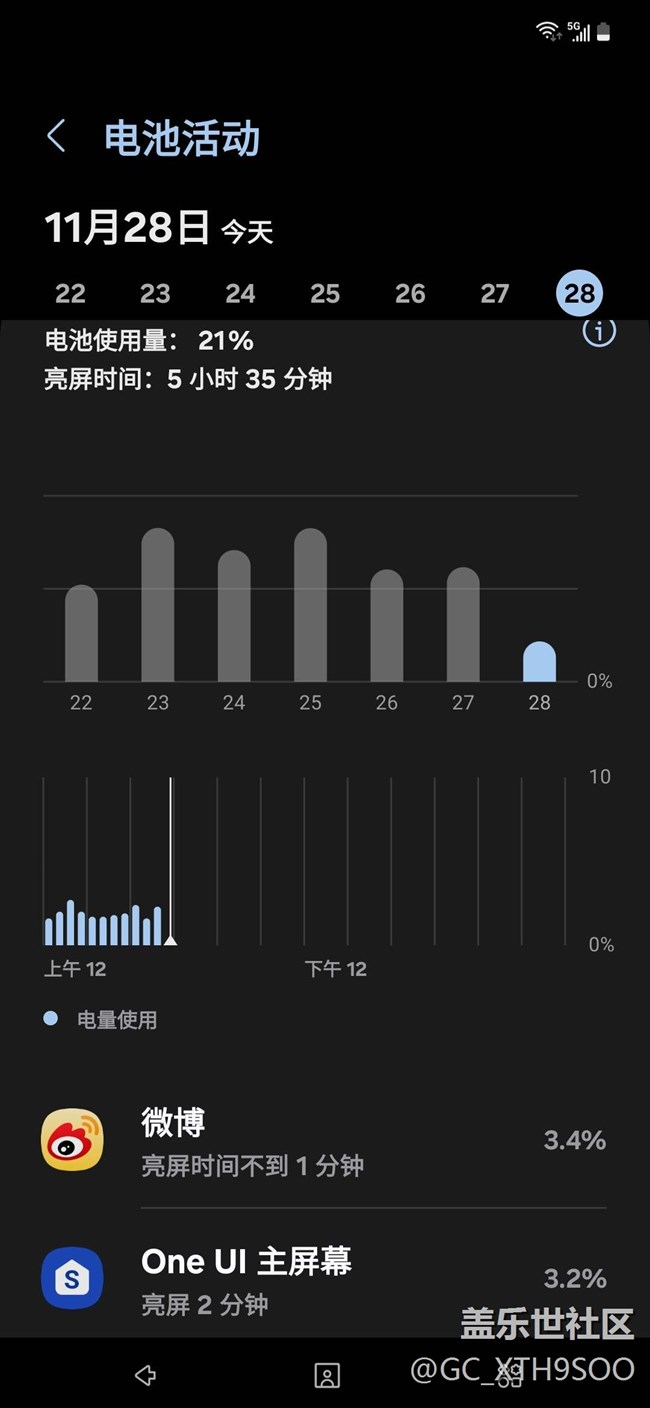Select date 22 in the date strip
This screenshot has height=1408, width=650.
(x=70, y=293)
